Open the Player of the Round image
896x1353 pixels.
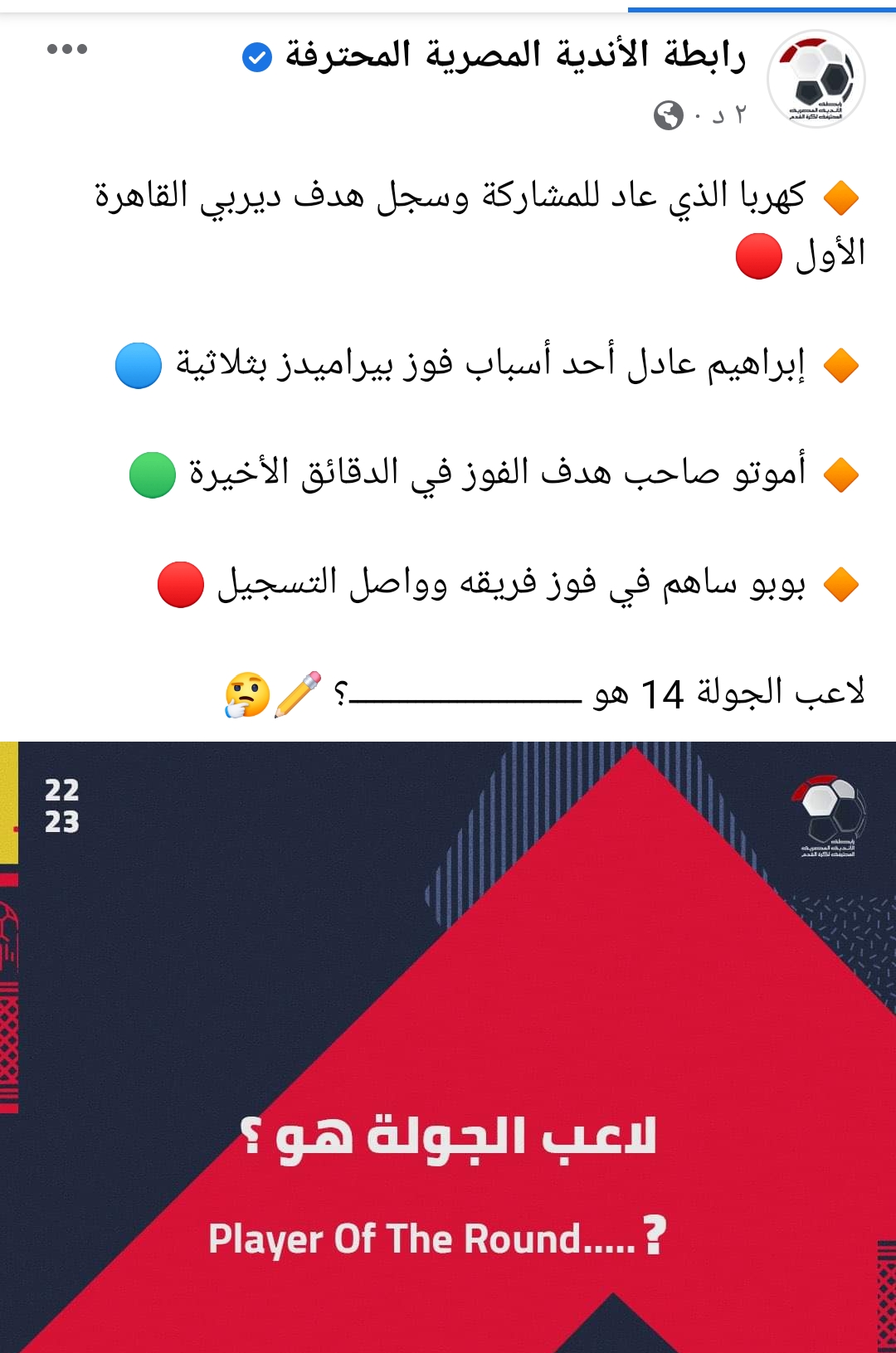pyautogui.click(x=448, y=1047)
